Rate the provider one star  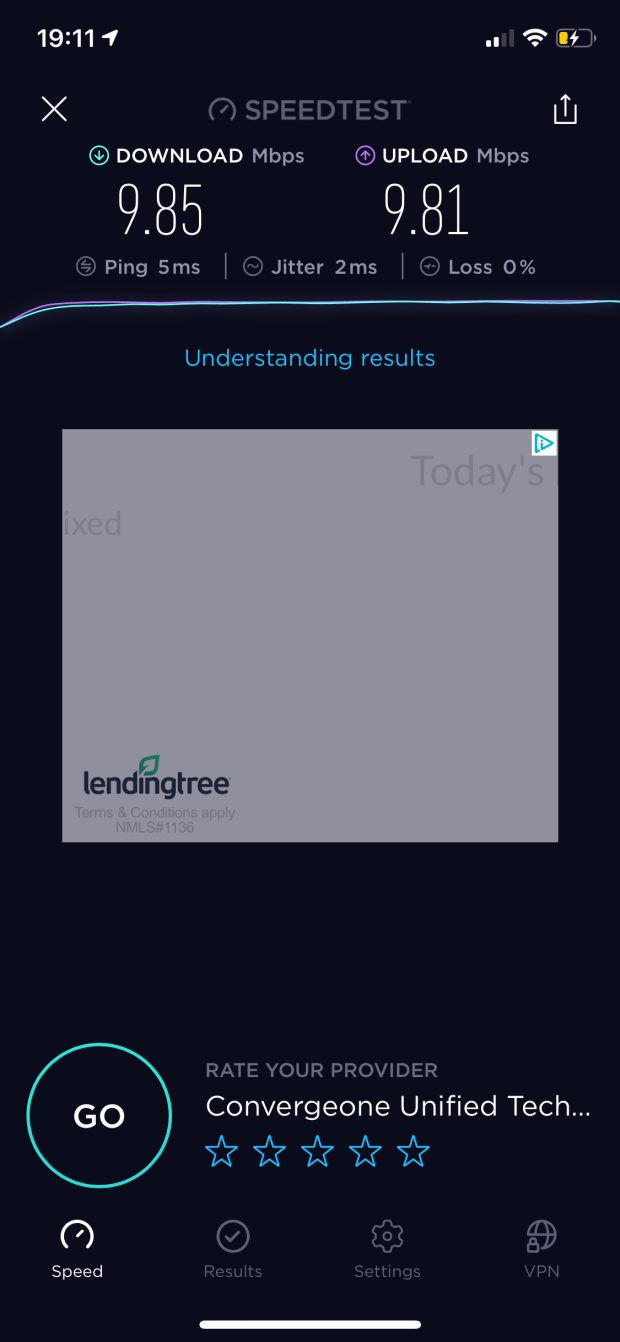tap(221, 1152)
